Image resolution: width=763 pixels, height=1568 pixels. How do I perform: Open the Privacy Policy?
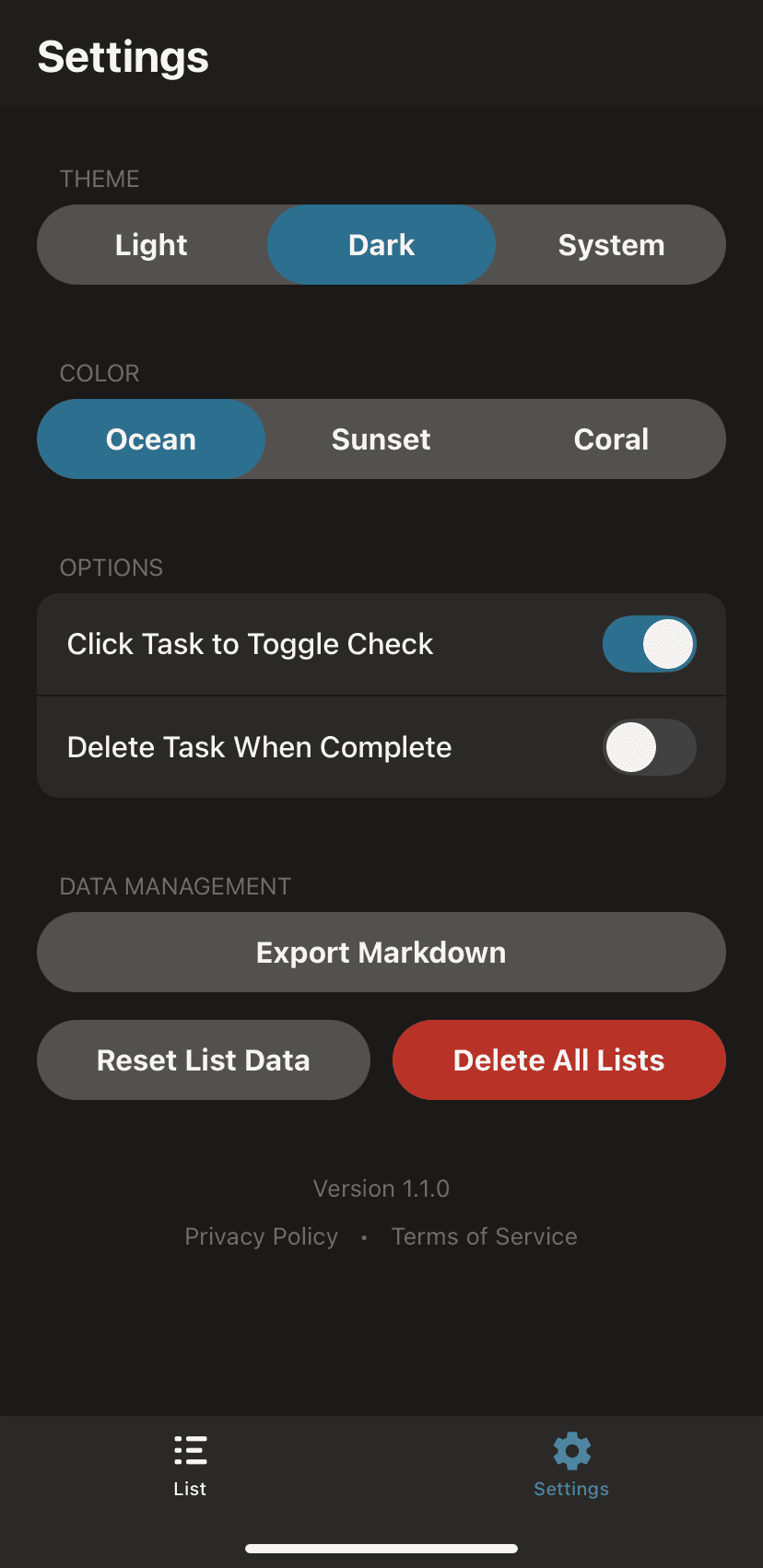pyautogui.click(x=261, y=1235)
